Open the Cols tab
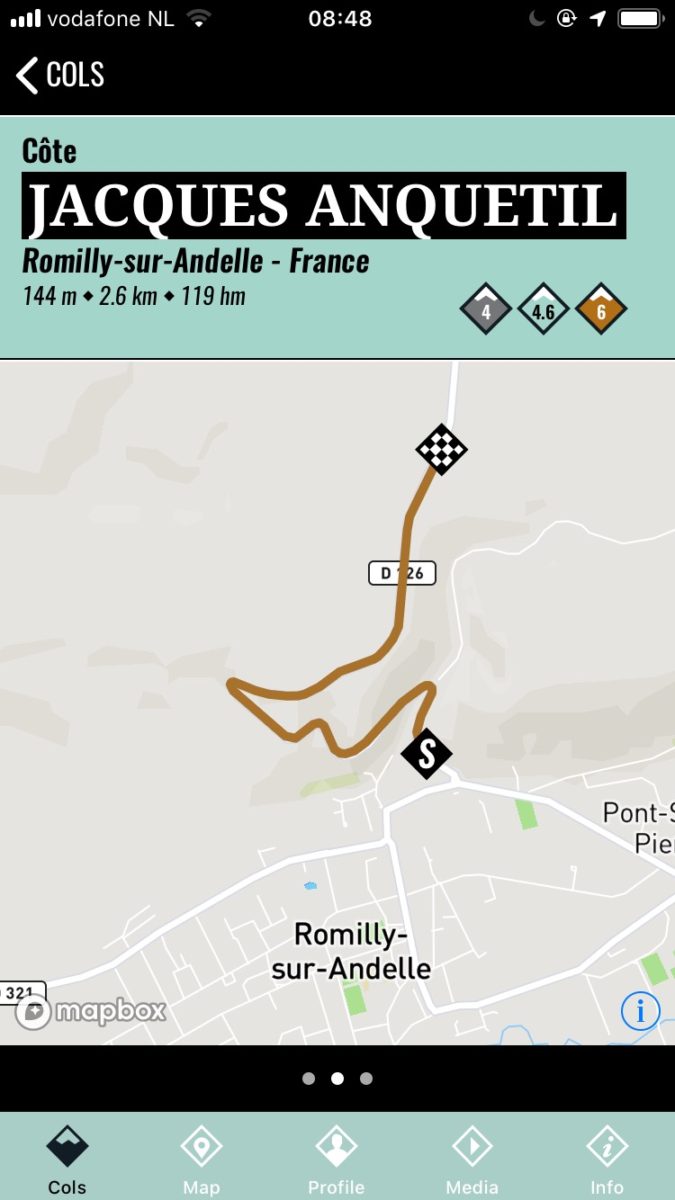This screenshot has width=675, height=1200. (67, 1160)
